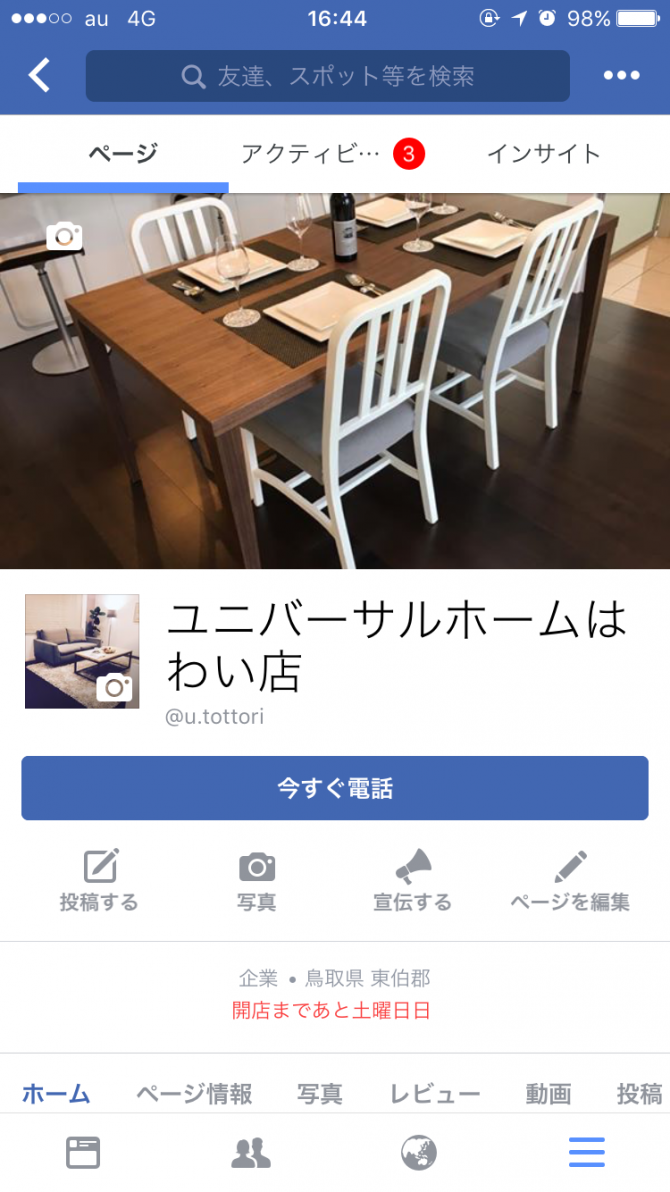The width and height of the screenshot is (670, 1192).
Task: Create a post with 投稿する
Action: click(x=100, y=880)
